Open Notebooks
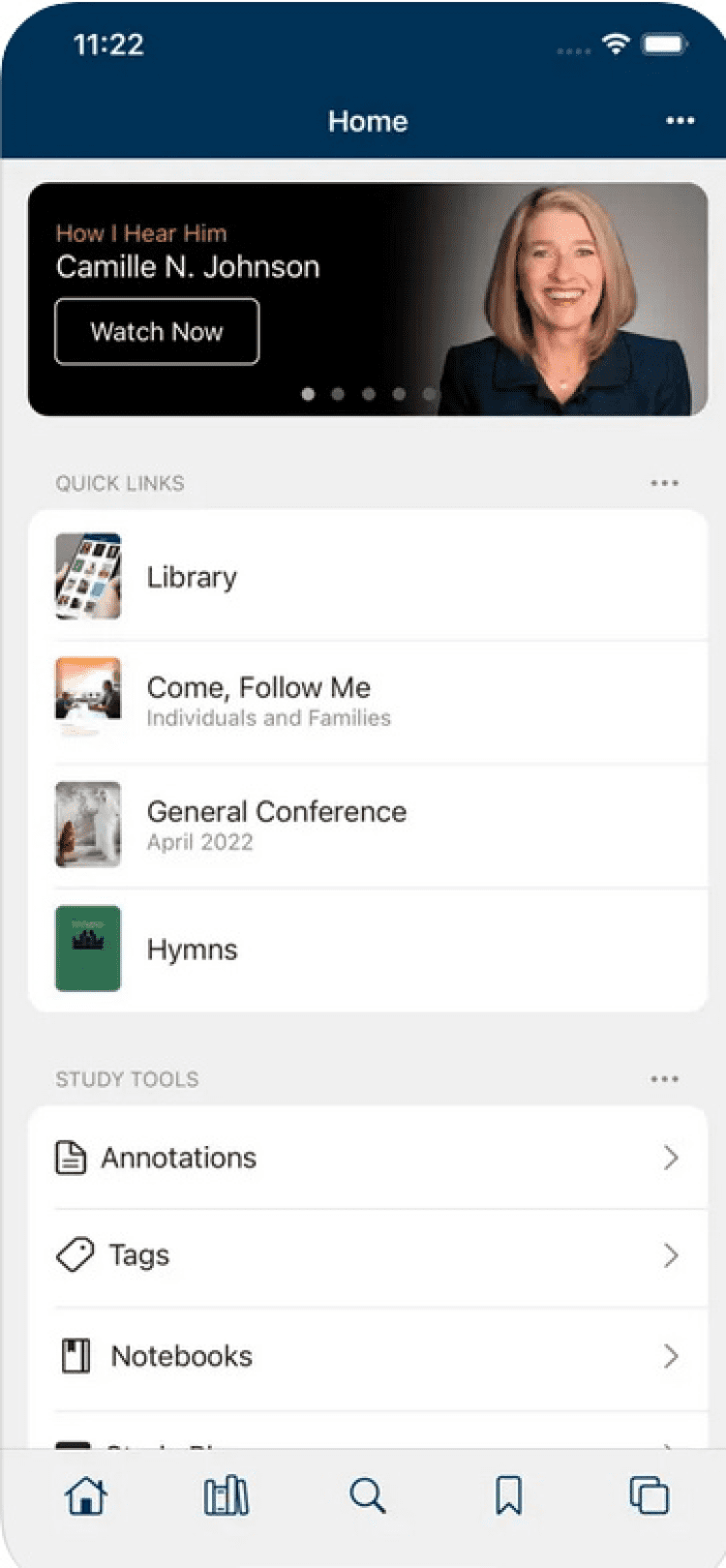 coord(368,1356)
